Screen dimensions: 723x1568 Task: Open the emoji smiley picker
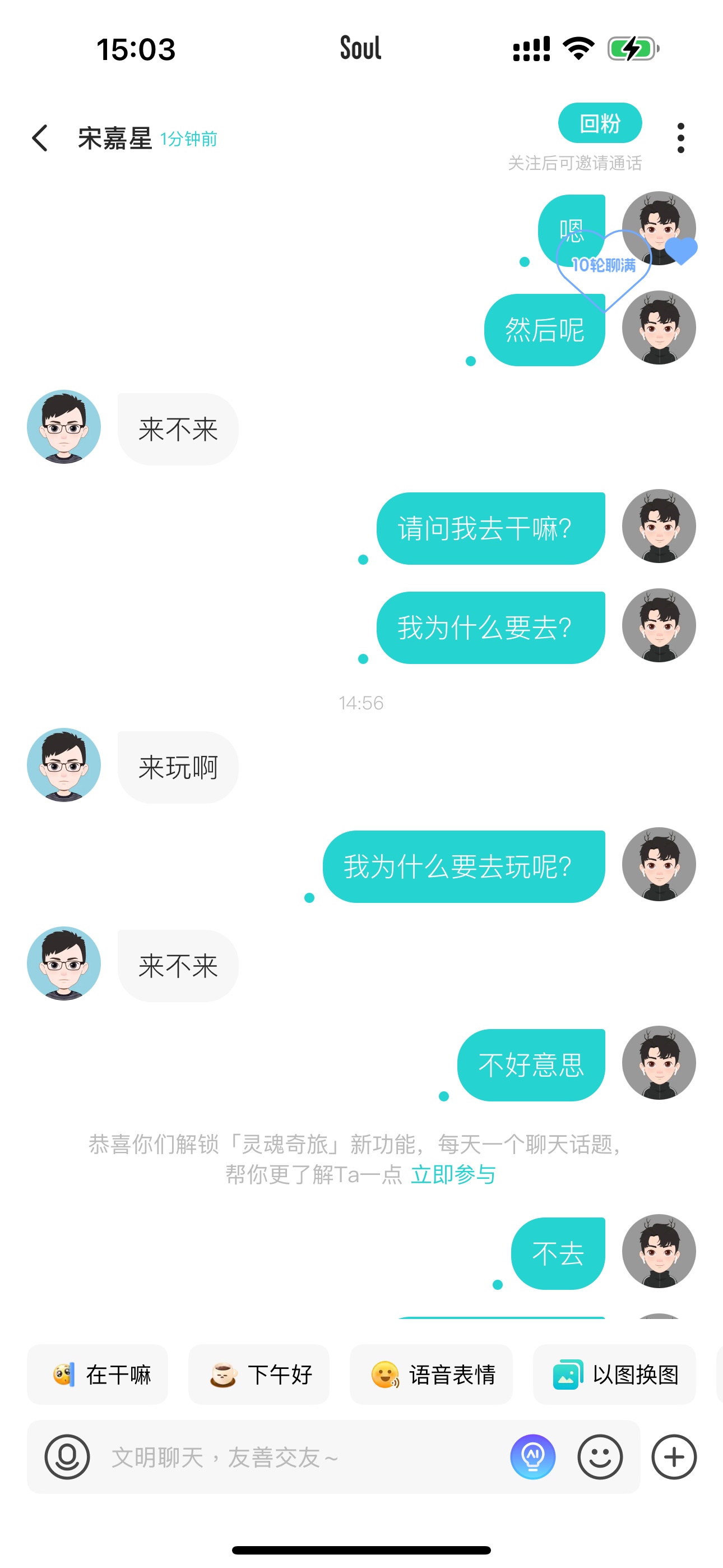click(x=600, y=1456)
